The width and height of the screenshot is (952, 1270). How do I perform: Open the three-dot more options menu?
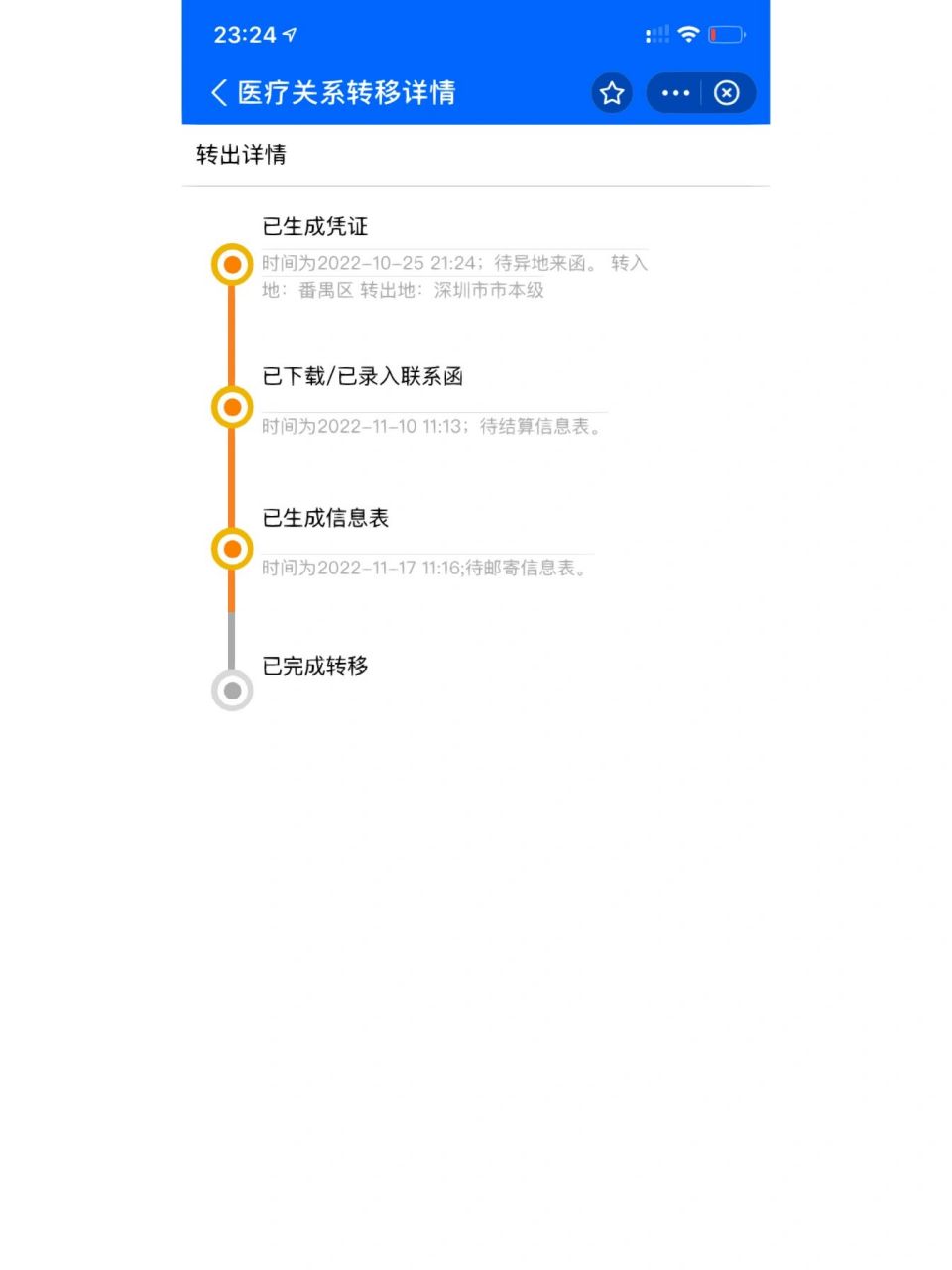tap(675, 93)
